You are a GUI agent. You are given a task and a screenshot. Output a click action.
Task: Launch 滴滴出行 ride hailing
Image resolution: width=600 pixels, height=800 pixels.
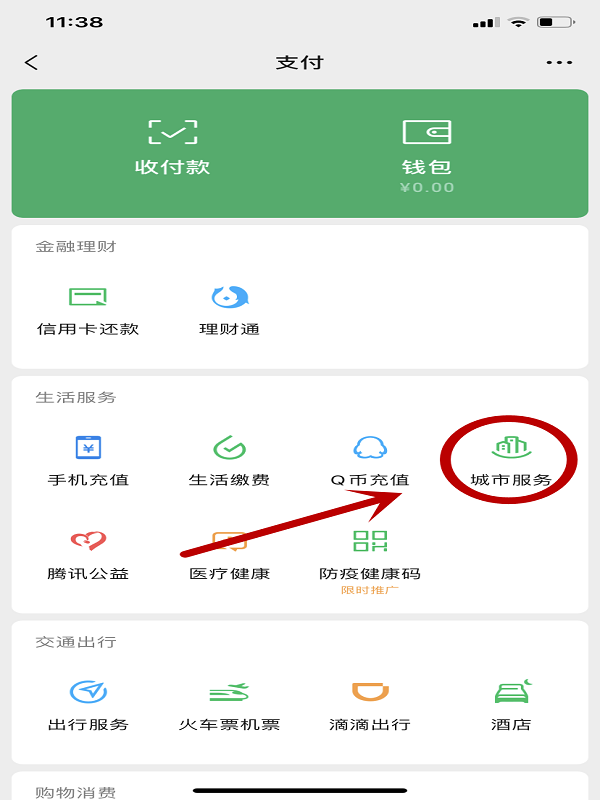[370, 705]
